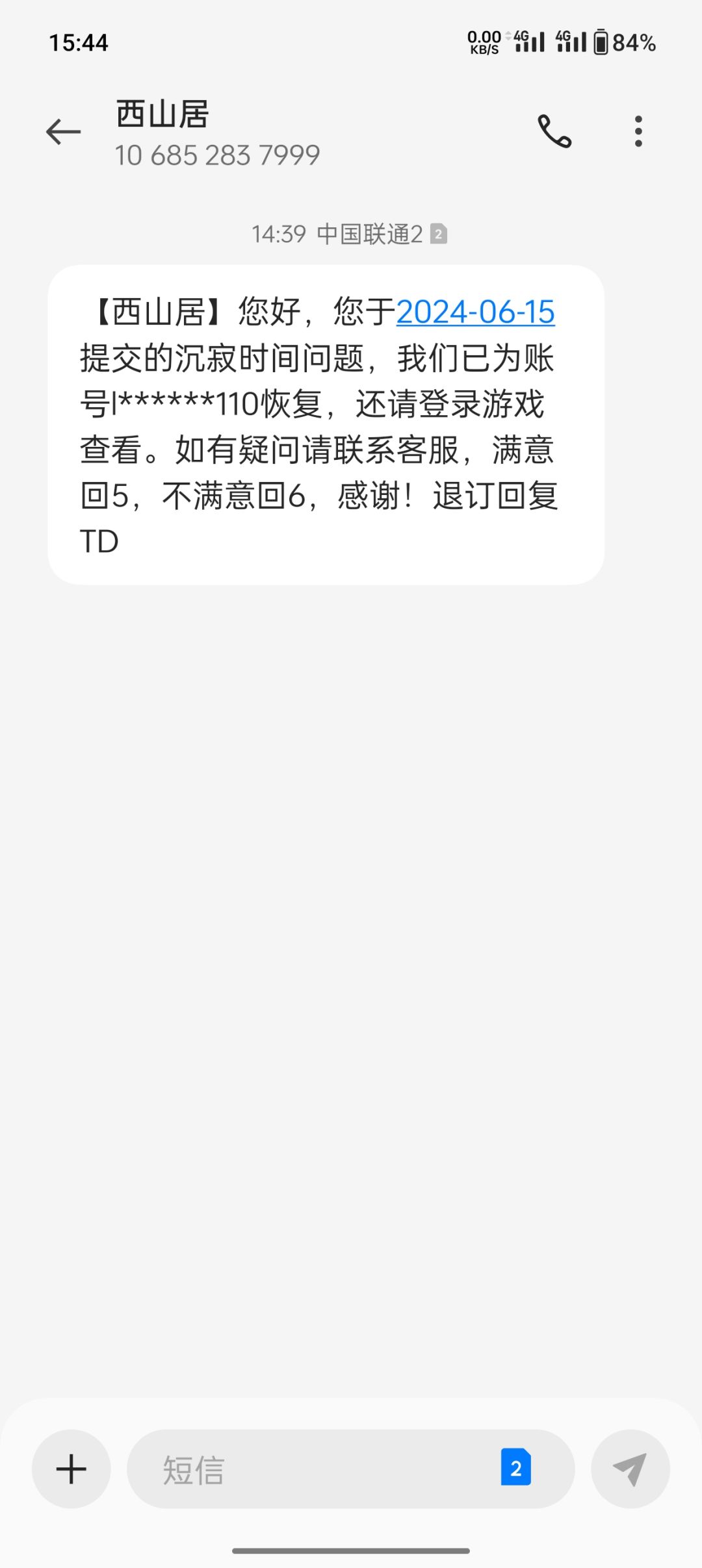Image resolution: width=702 pixels, height=1568 pixels.
Task: Open the three-dot overflow menu
Action: [638, 132]
